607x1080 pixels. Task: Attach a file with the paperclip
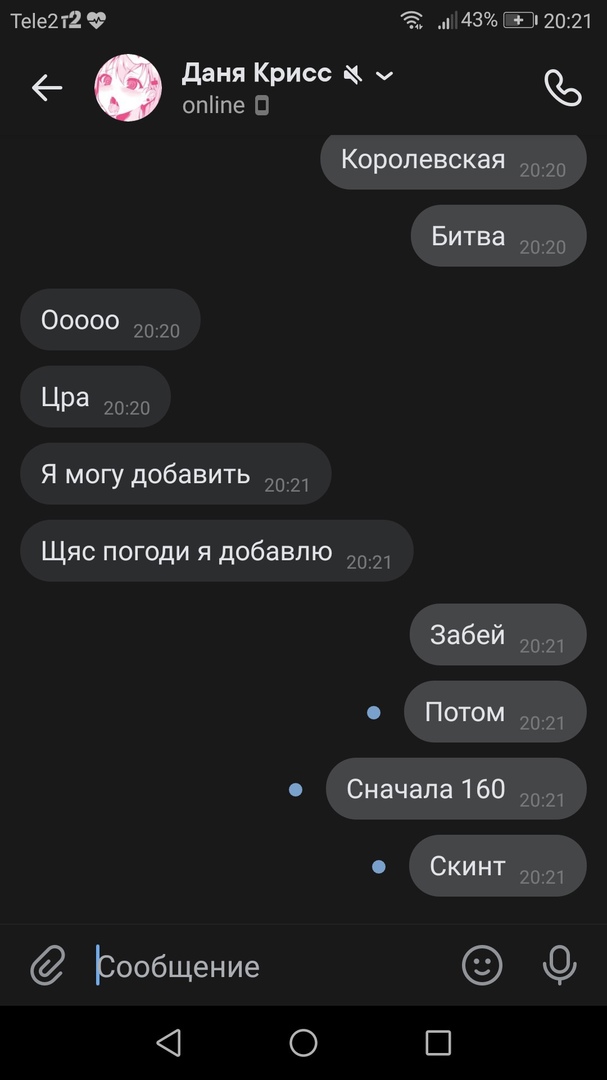(46, 966)
